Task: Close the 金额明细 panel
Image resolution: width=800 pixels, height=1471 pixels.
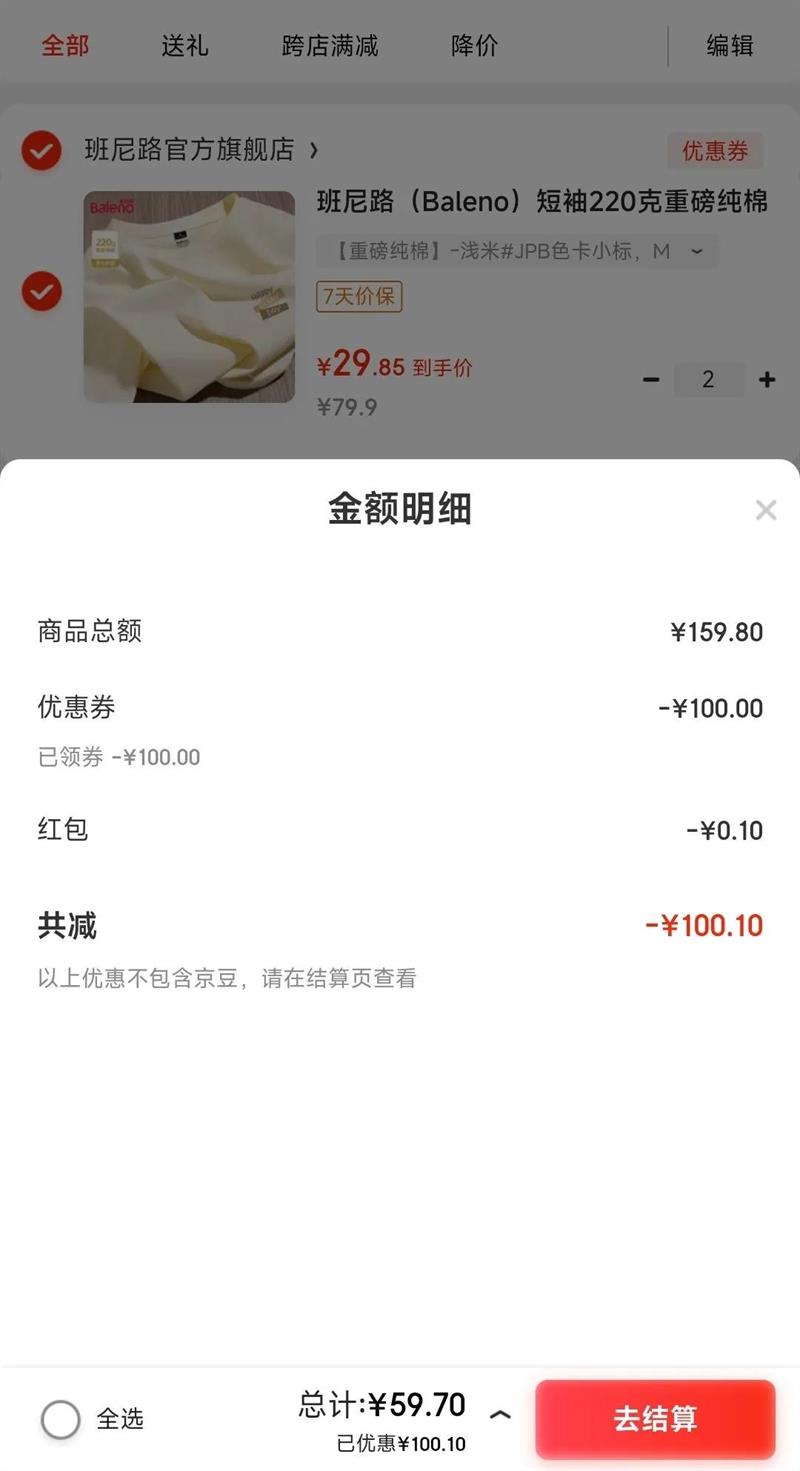Action: pos(765,511)
